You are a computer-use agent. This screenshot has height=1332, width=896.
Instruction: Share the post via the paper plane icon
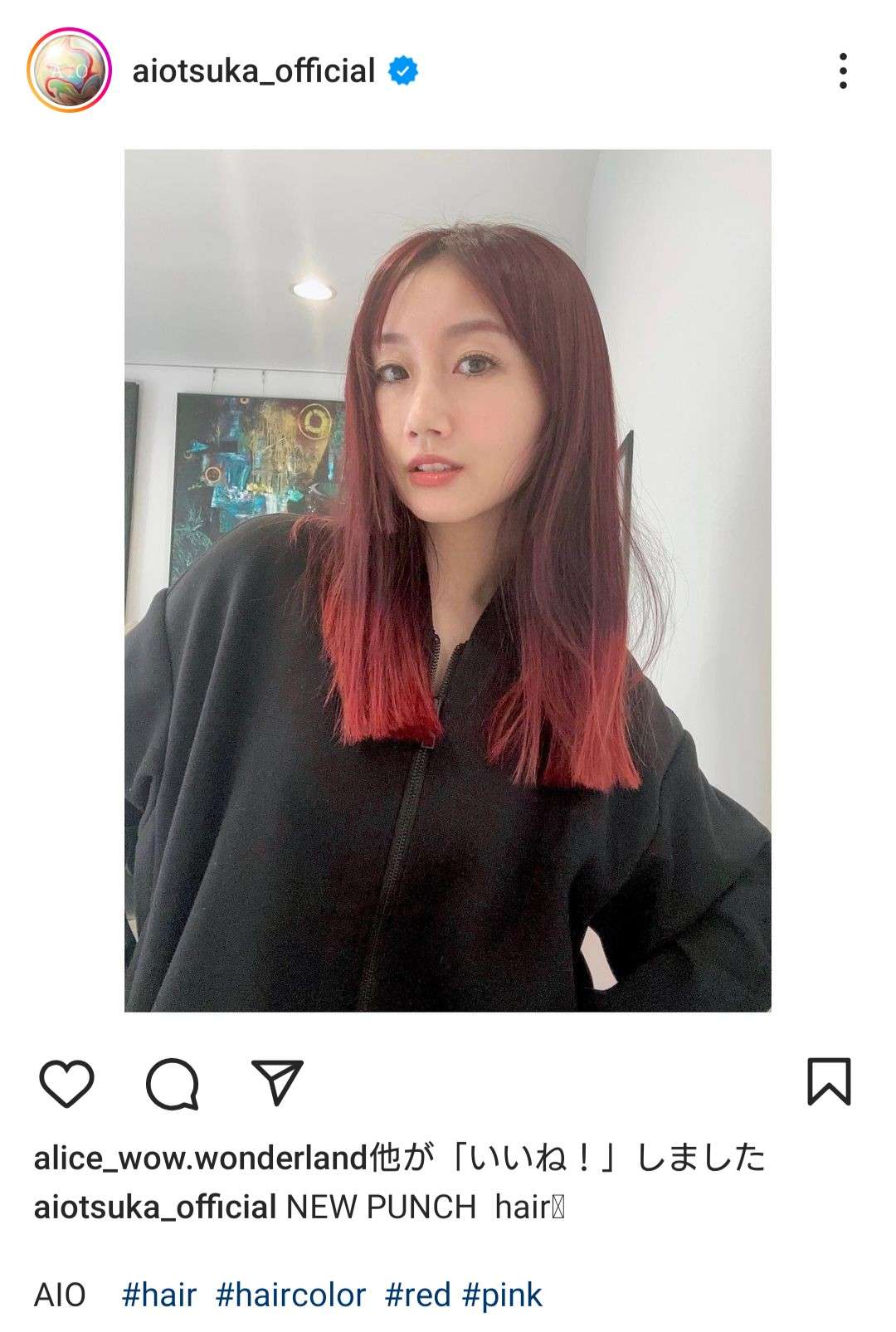[277, 1083]
